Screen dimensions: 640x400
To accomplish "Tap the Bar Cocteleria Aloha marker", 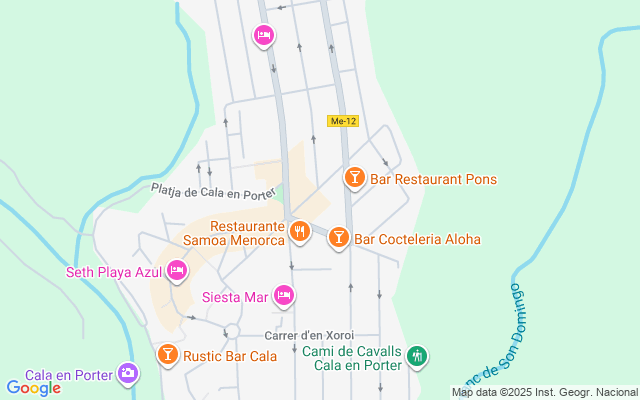I will coord(339,238).
